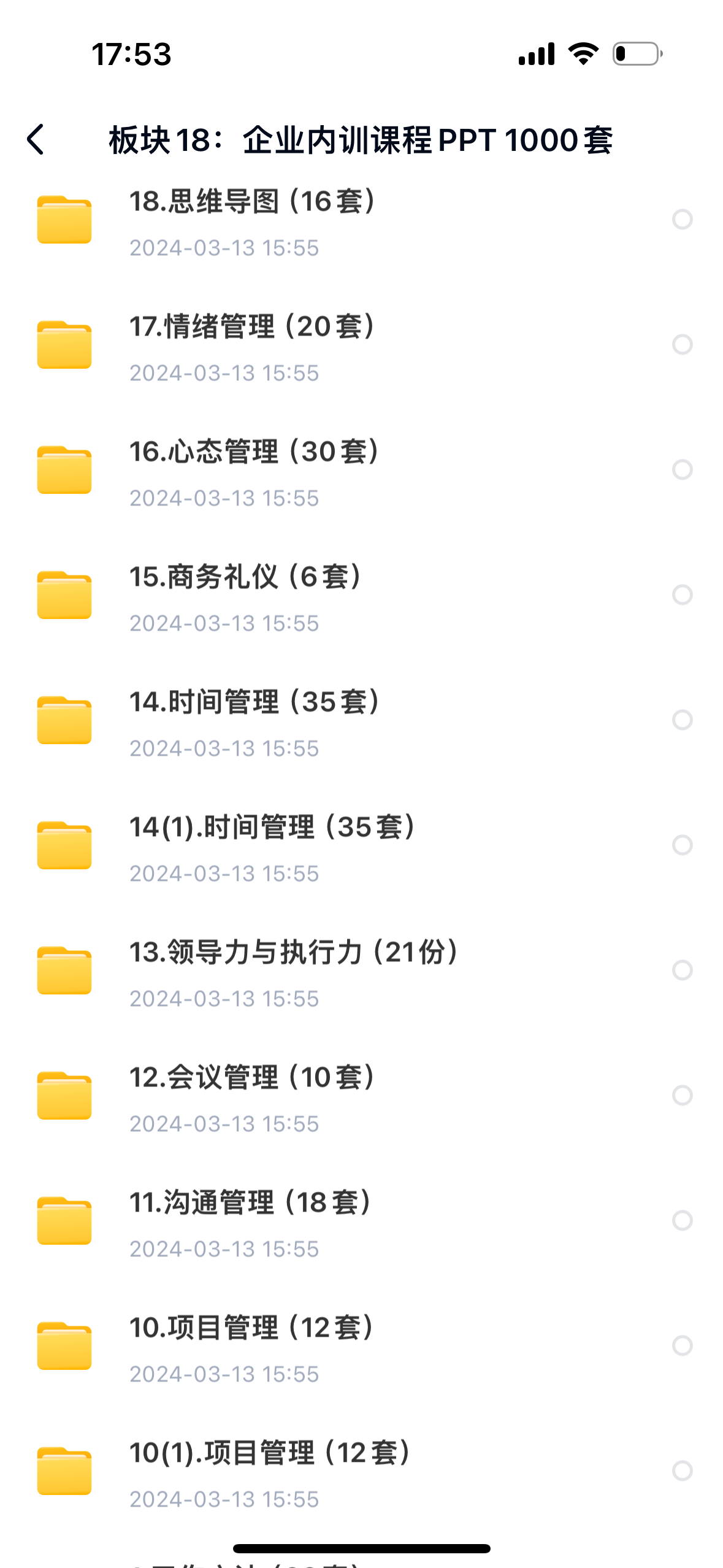Go back using the top-left arrow

click(36, 140)
